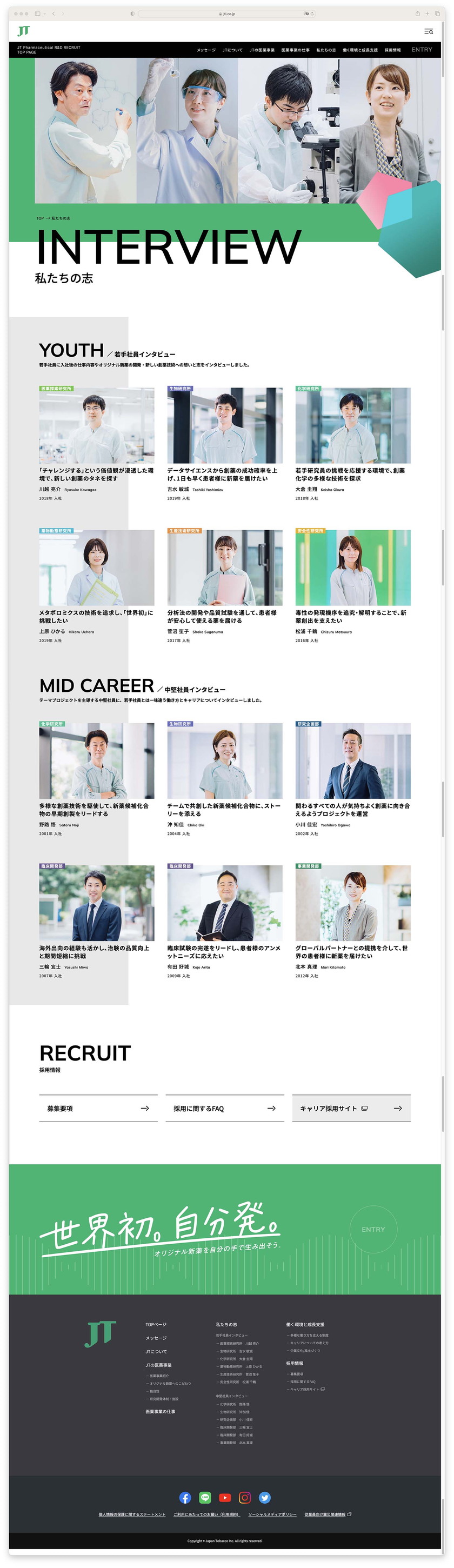Open JTについて in the top navigation
The width and height of the screenshot is (454, 1568).
(x=232, y=50)
